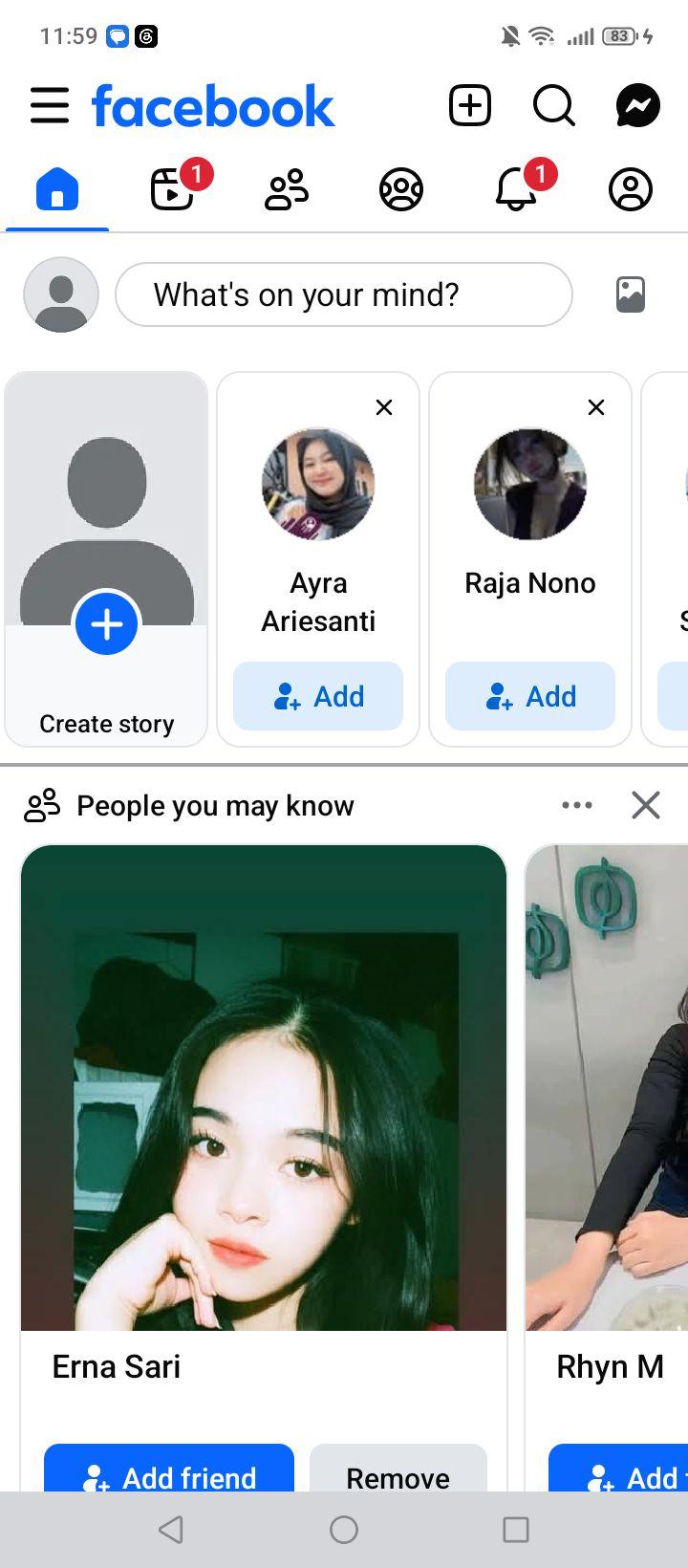The width and height of the screenshot is (688, 1568).
Task: Remove Erna Sari suggestion
Action: (x=398, y=1470)
